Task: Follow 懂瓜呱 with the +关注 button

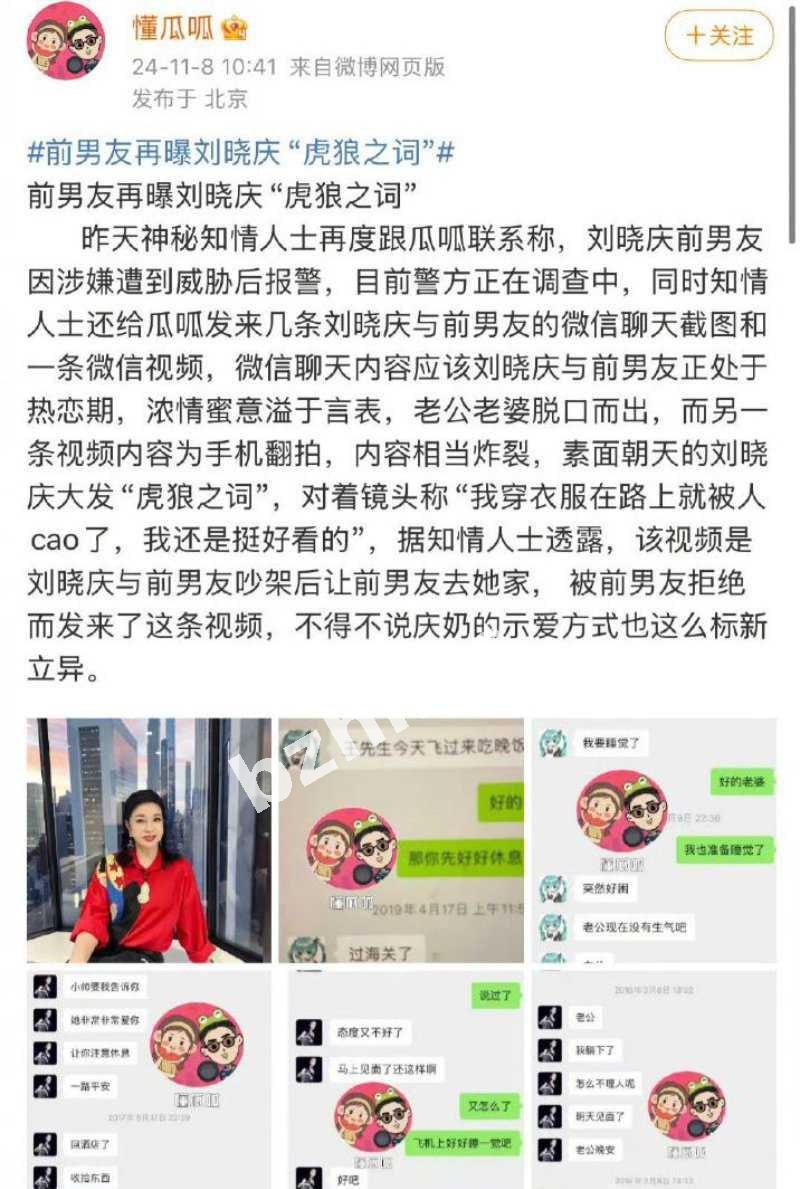Action: click(x=719, y=36)
